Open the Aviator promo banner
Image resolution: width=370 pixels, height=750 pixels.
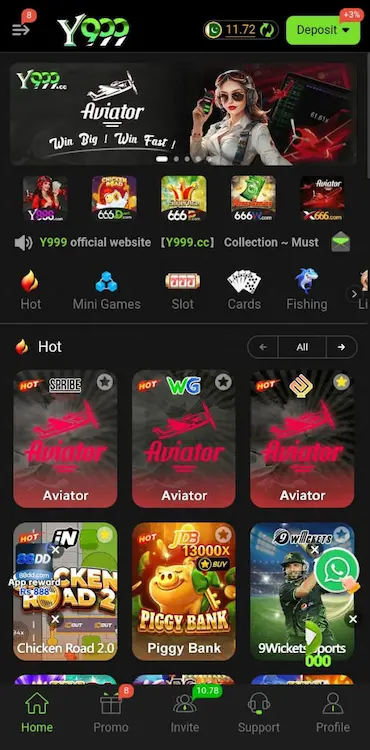(x=183, y=114)
